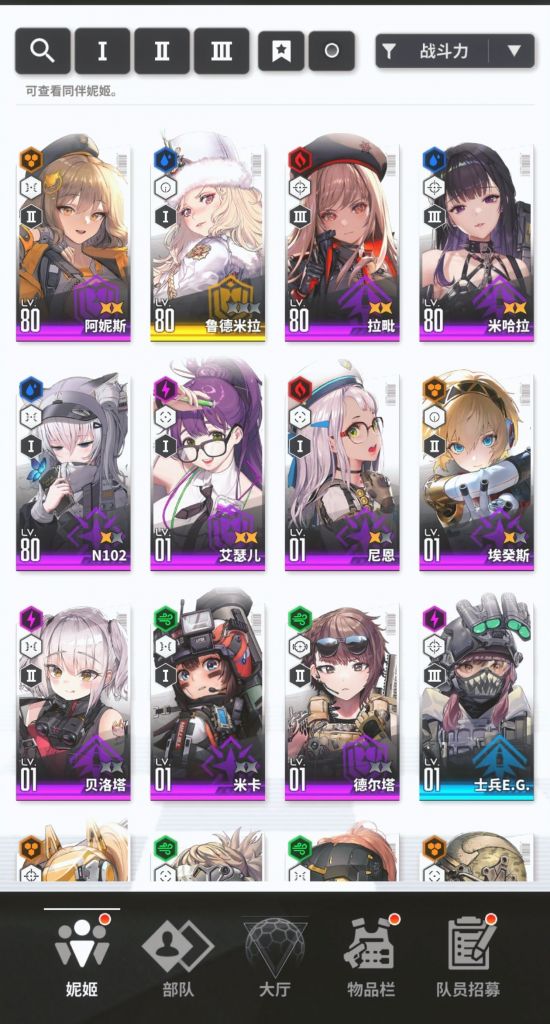Image resolution: width=550 pixels, height=1024 pixels.
Task: Toggle sort order arrow next to 战斗力
Action: coord(513,51)
